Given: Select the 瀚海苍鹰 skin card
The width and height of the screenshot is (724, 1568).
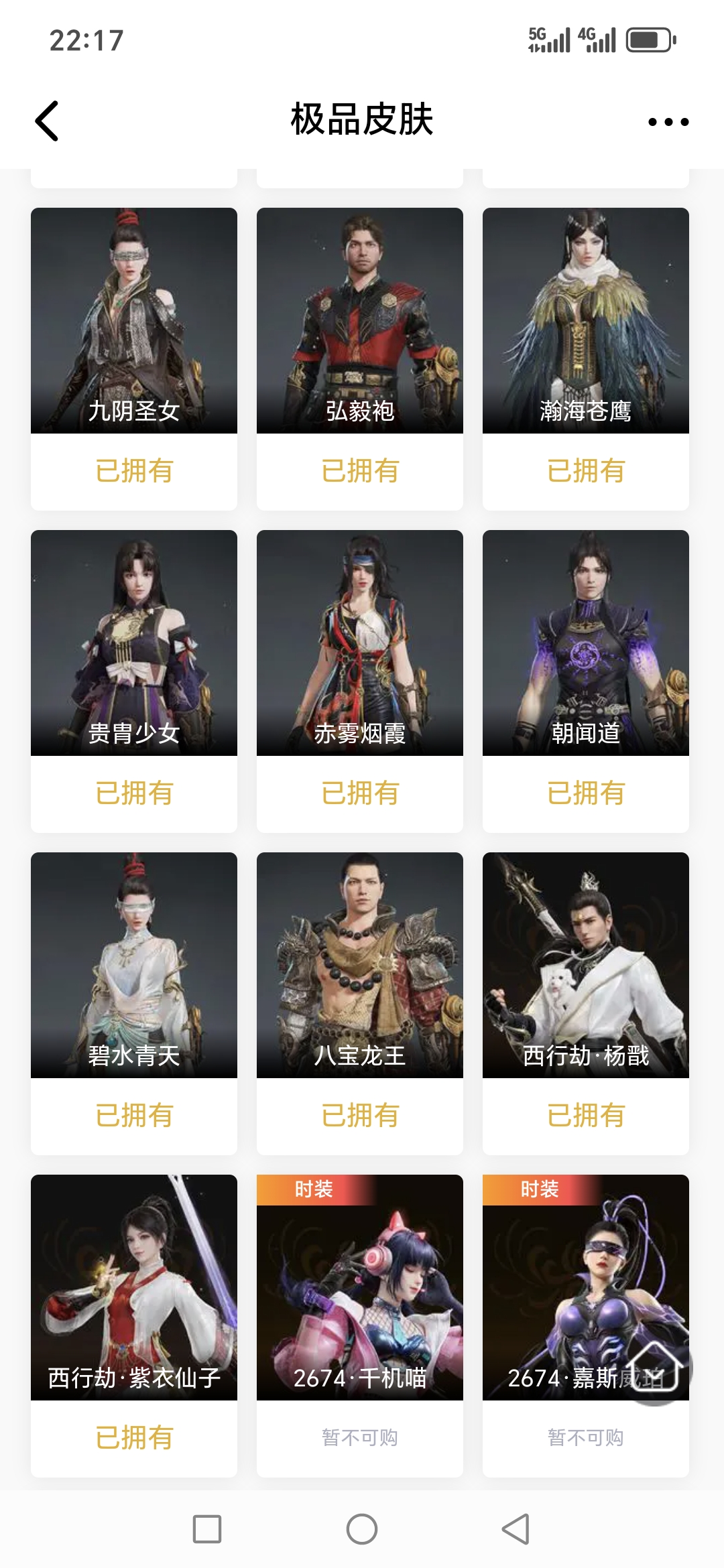Looking at the screenshot, I should pos(585,322).
